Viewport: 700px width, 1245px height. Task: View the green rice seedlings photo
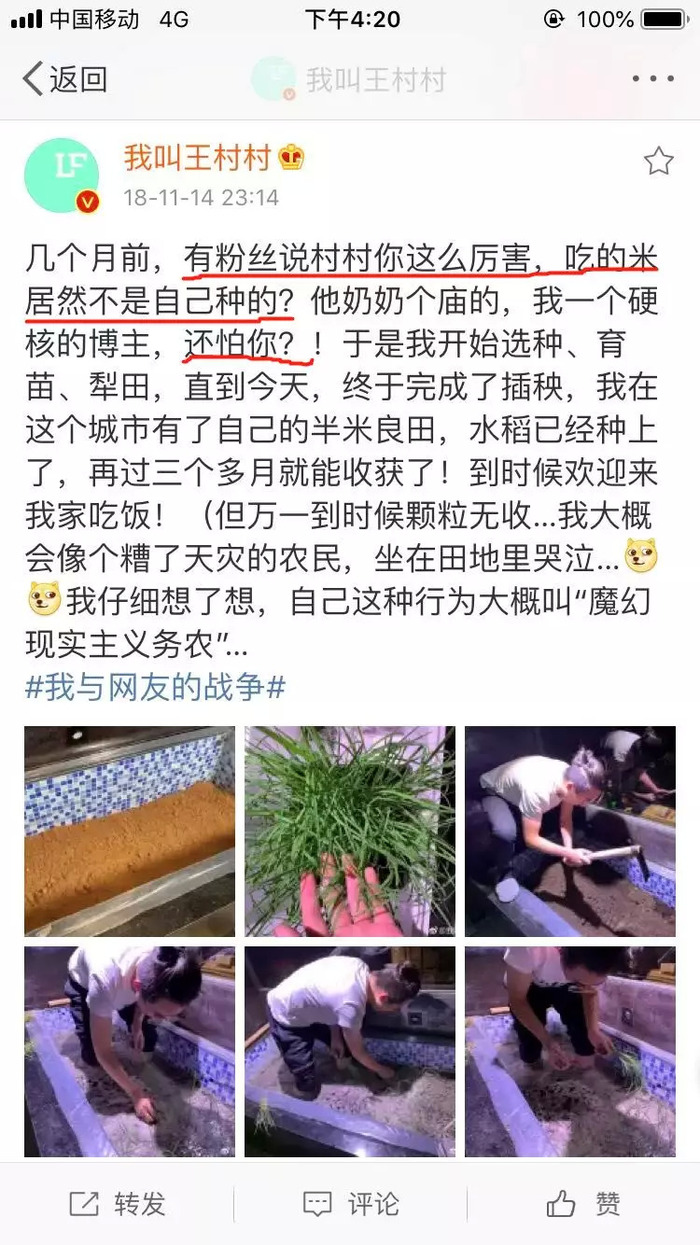[350, 831]
